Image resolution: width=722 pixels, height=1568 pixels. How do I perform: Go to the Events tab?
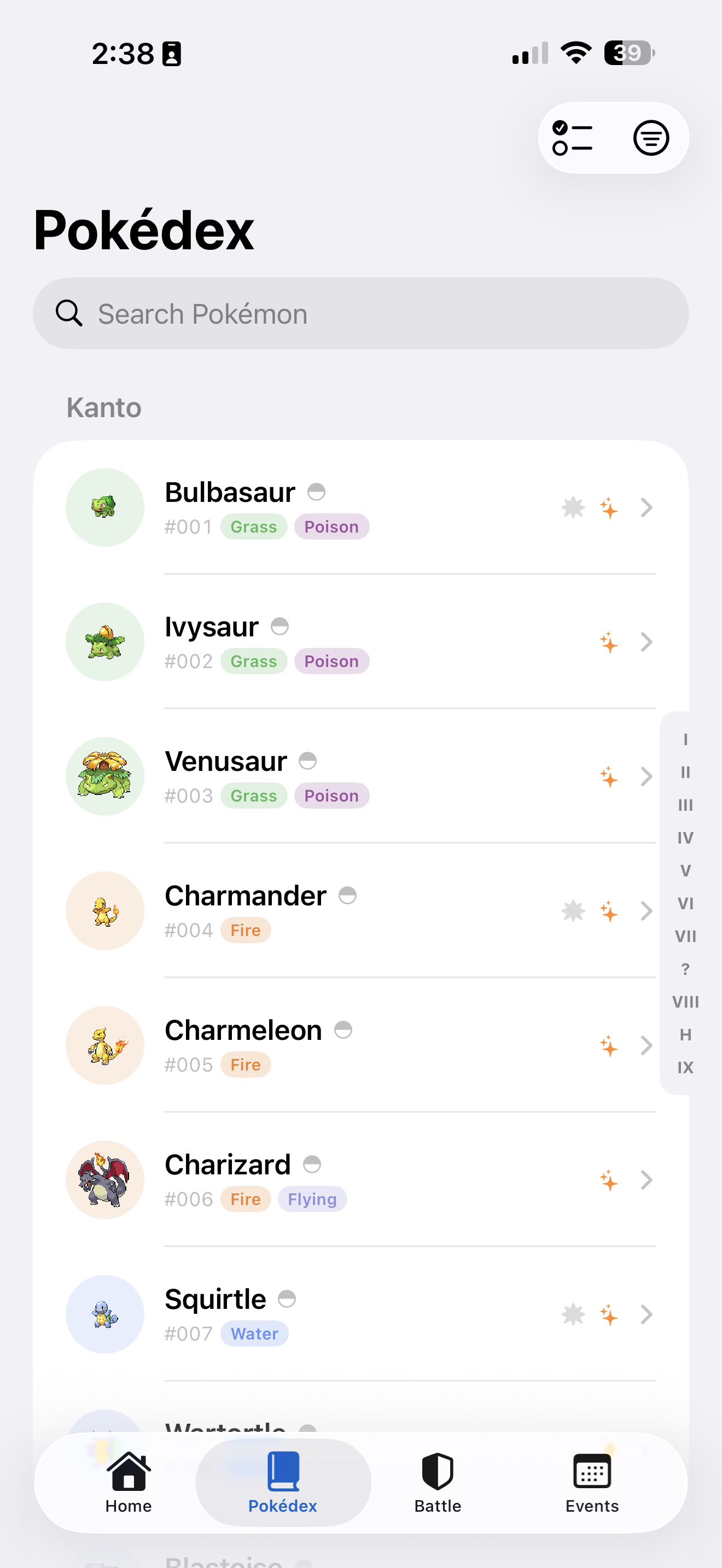[x=592, y=1483]
